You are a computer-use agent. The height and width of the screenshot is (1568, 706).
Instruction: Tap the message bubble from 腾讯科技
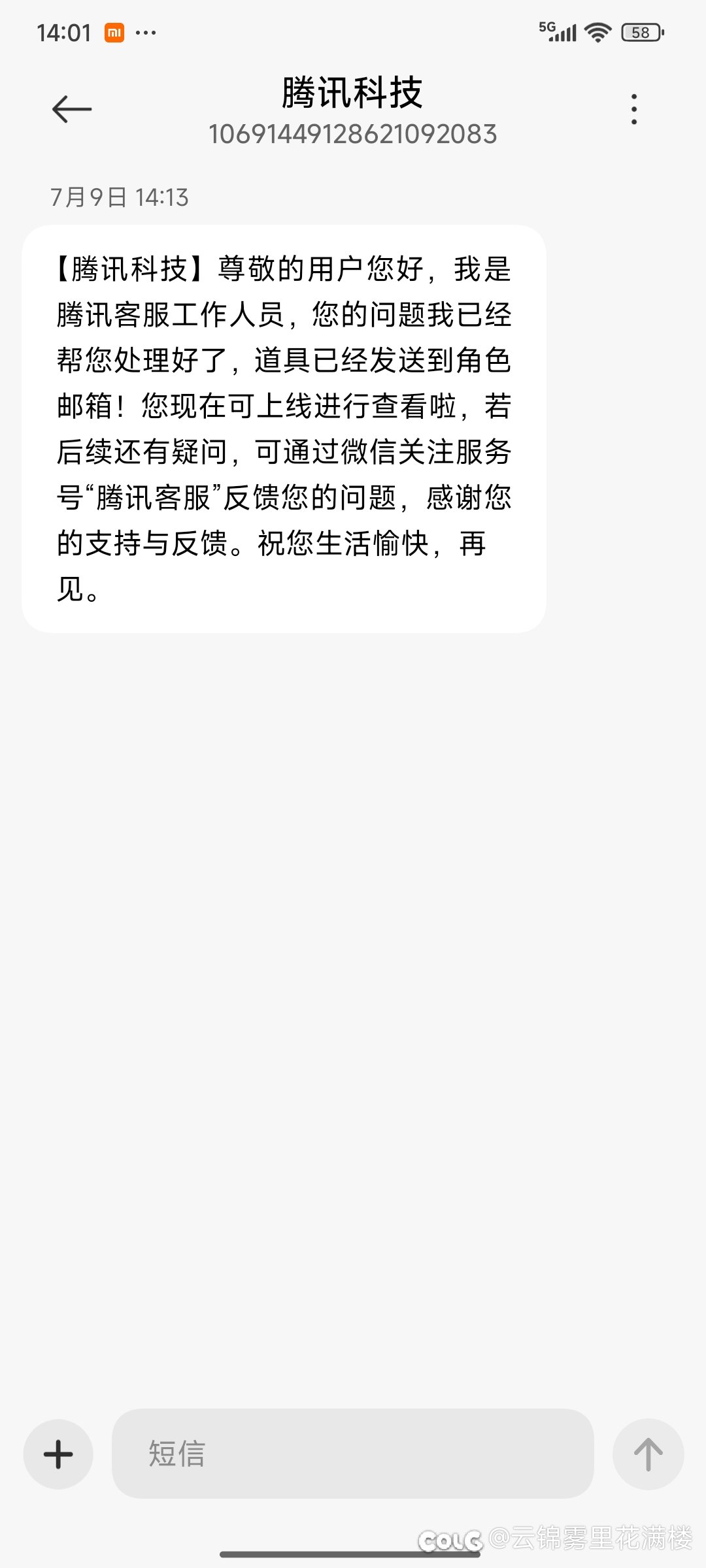[x=284, y=429]
